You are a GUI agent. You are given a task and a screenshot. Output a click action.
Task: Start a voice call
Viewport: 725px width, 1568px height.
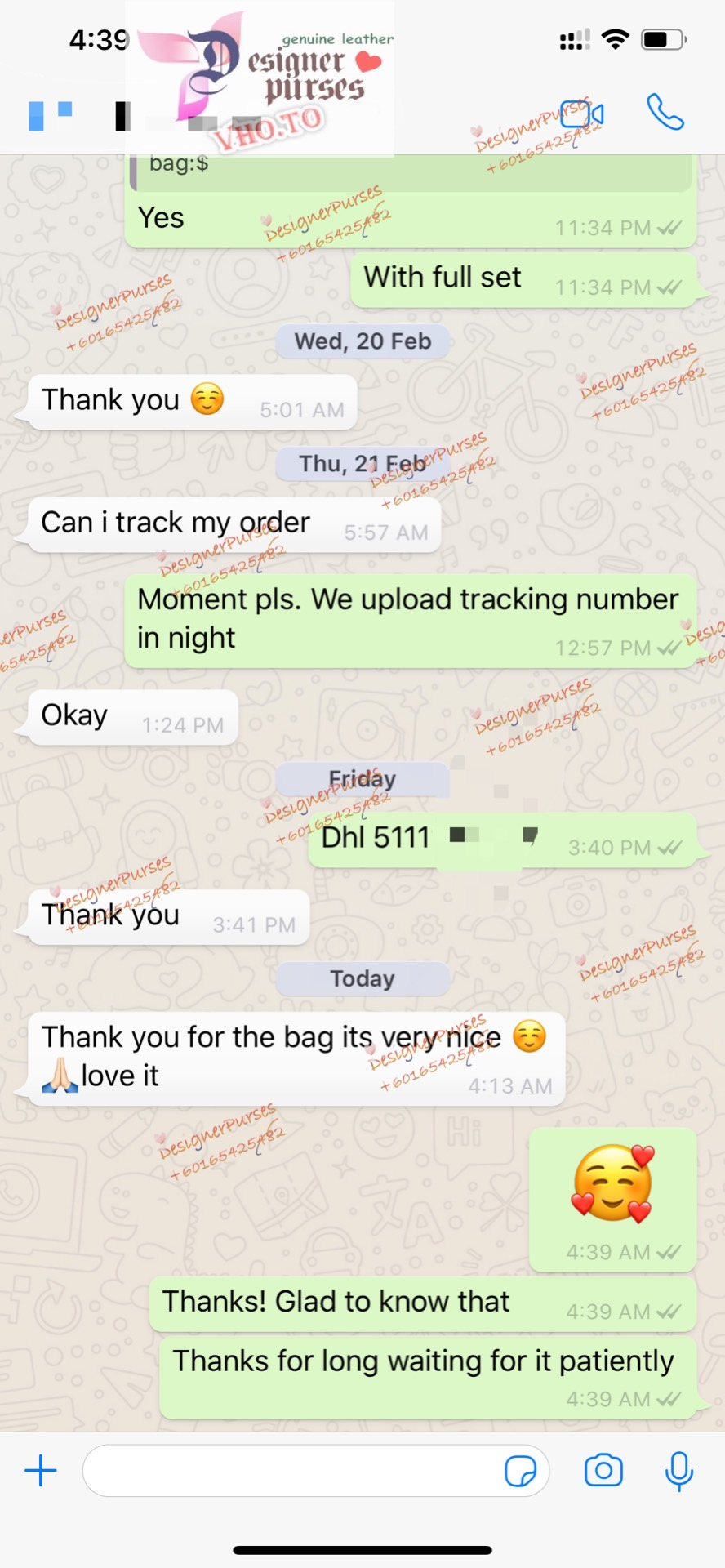(665, 113)
